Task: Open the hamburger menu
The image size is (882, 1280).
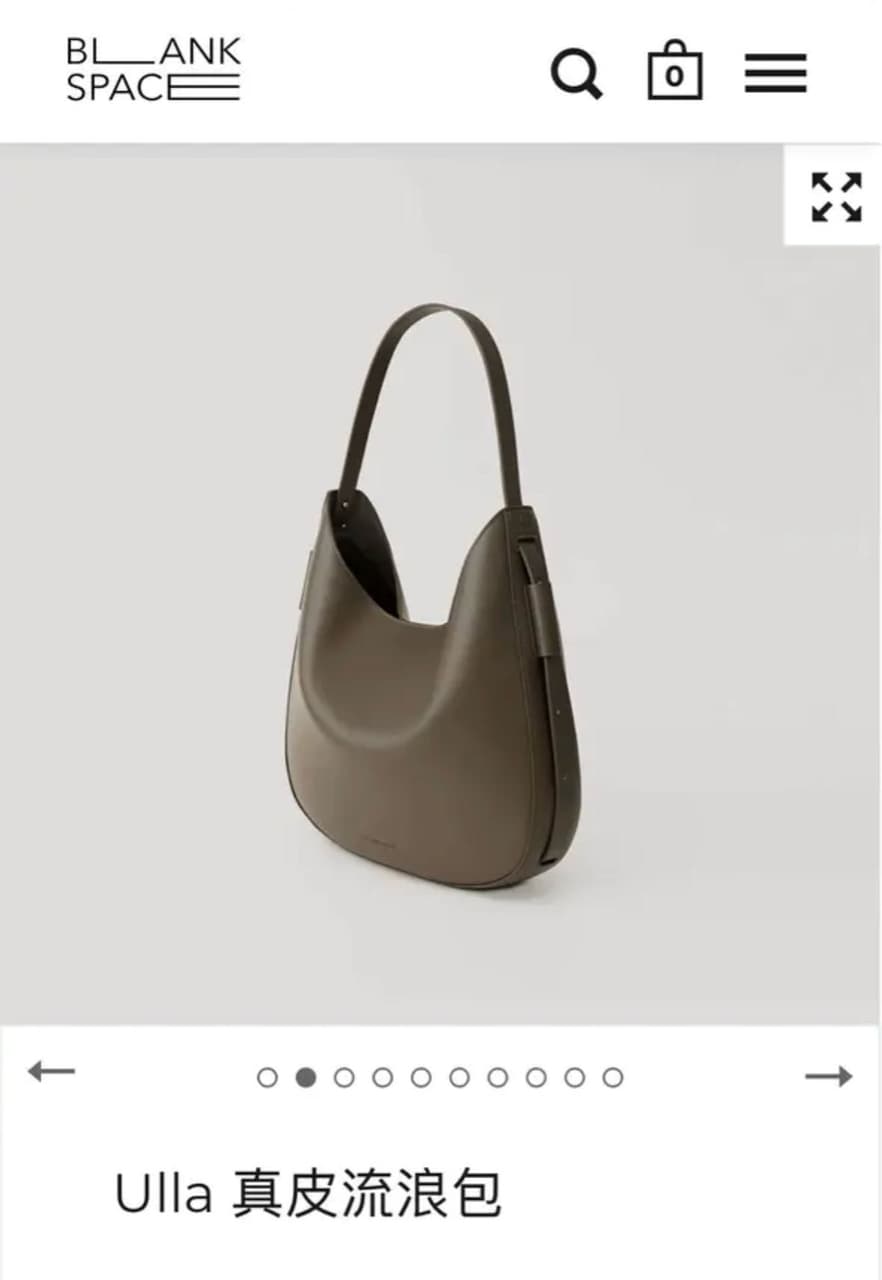Action: point(776,72)
